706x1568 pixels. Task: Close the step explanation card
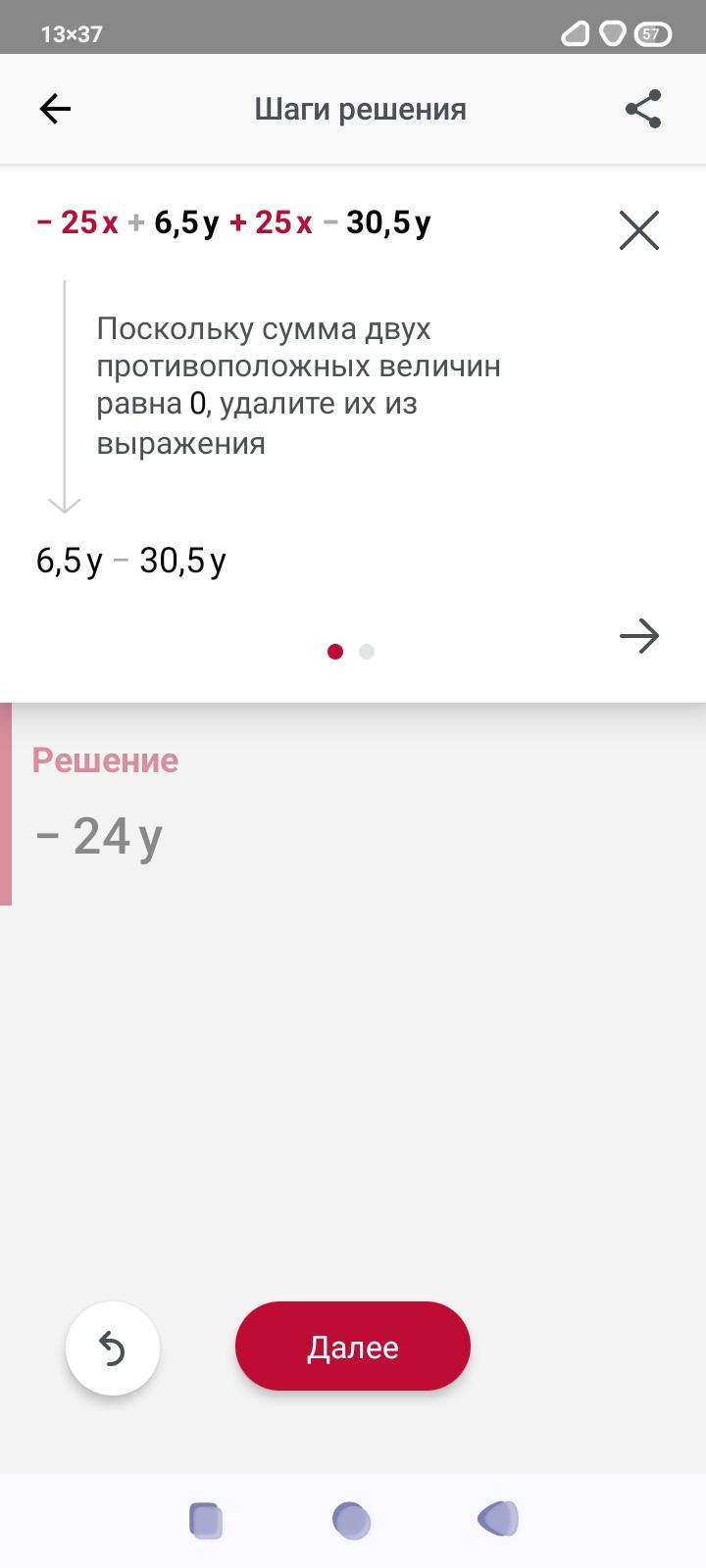pos(639,230)
